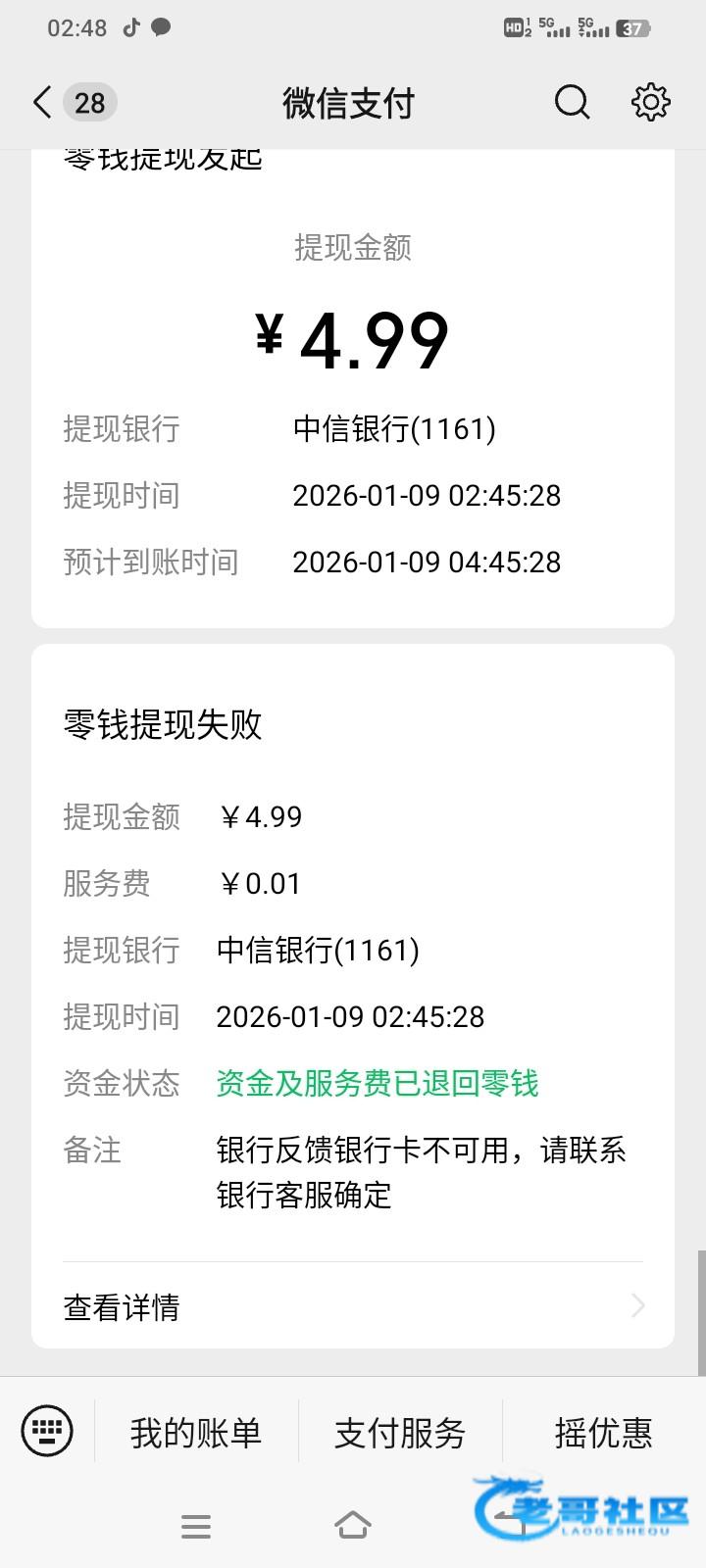Image resolution: width=706 pixels, height=1568 pixels.
Task: Open search in 微信支付
Action: pos(572,102)
